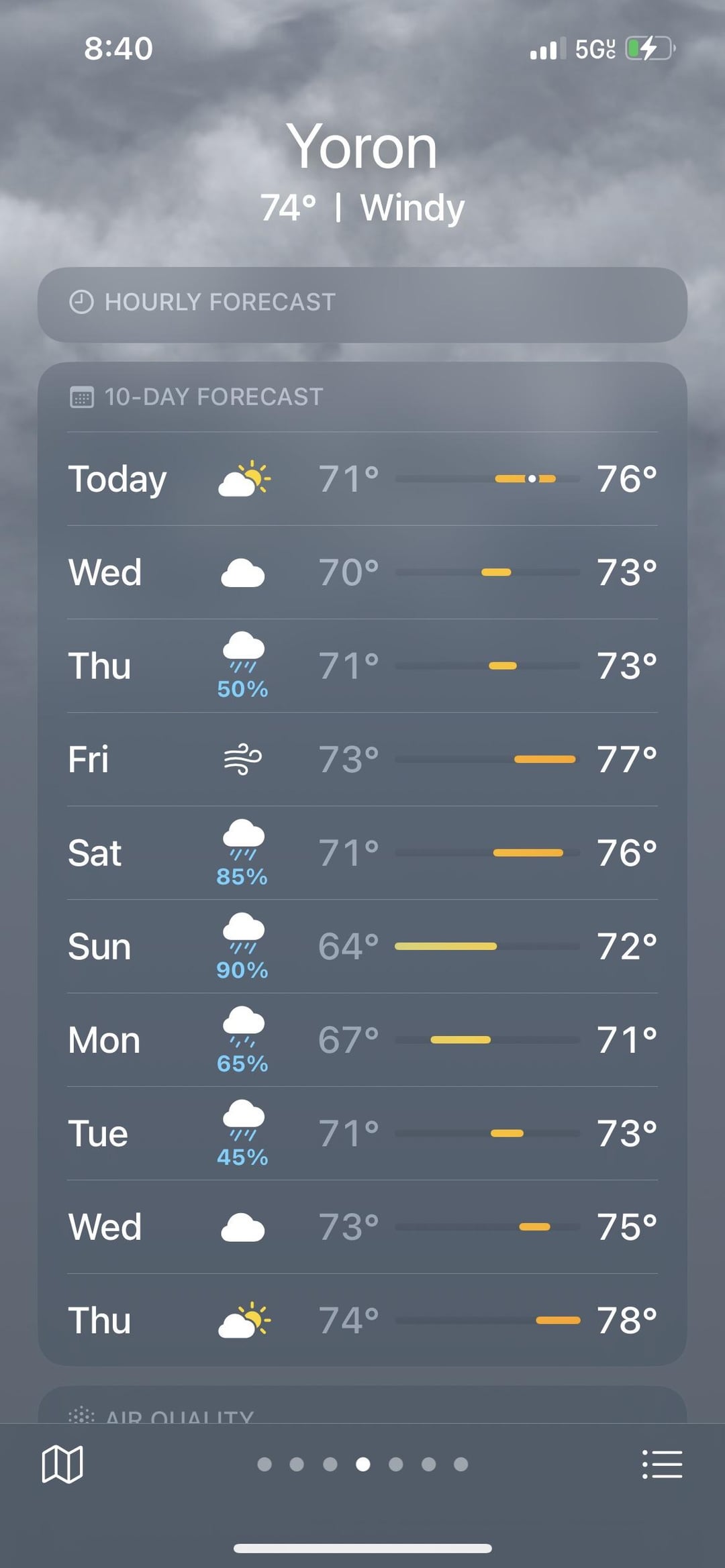Open Today's forecast details
725x1568 pixels.
[x=362, y=479]
